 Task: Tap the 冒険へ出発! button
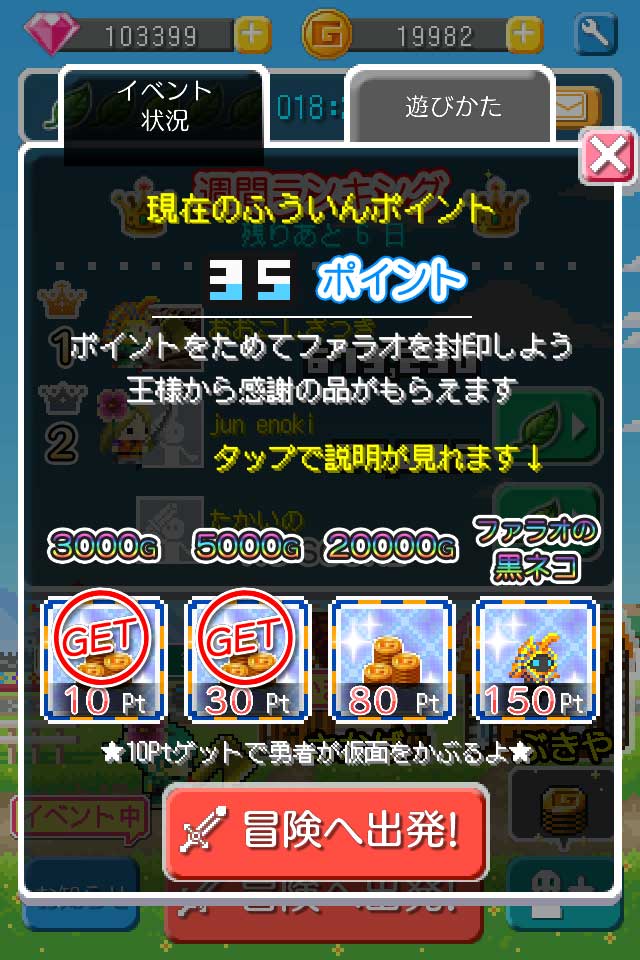[325, 831]
